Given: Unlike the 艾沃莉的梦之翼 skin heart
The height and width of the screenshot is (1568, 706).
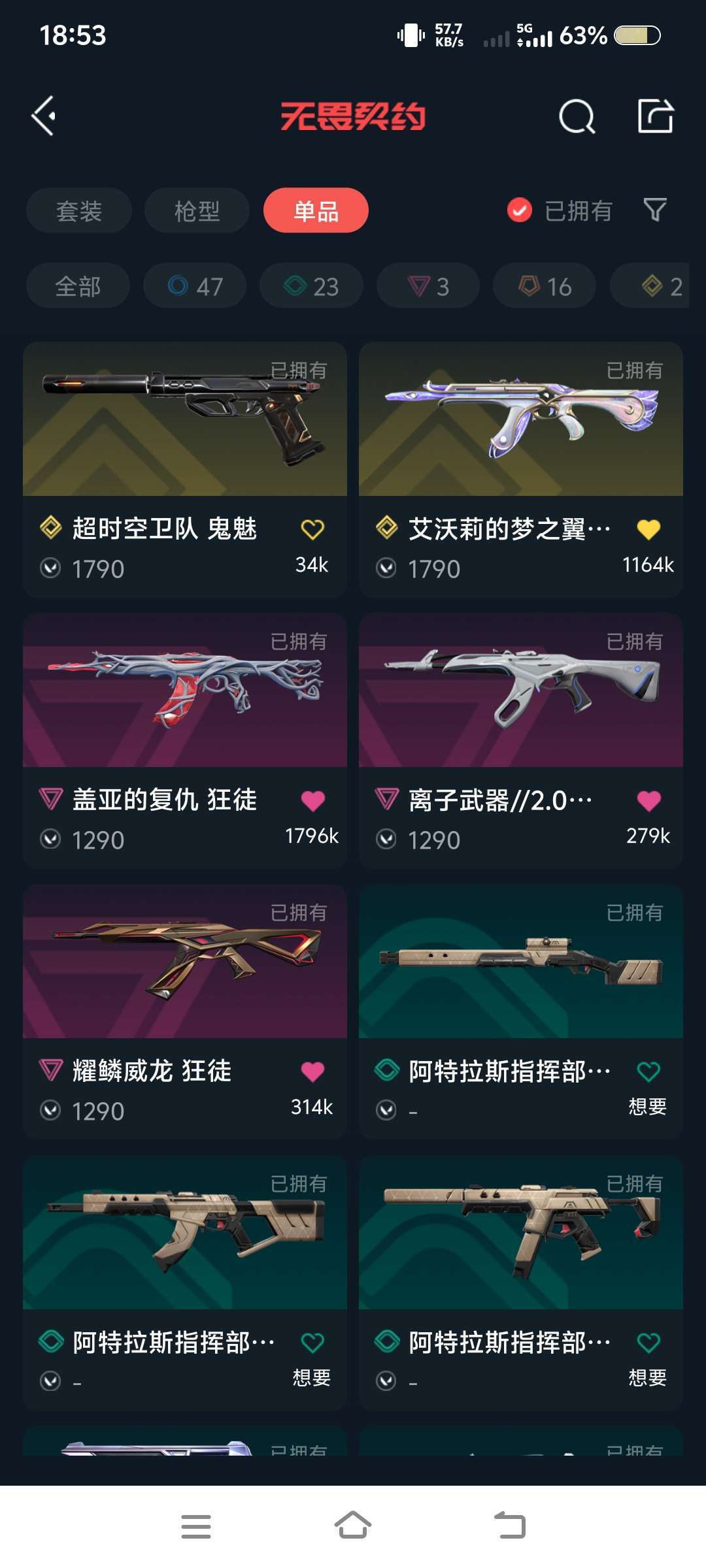Looking at the screenshot, I should pos(648,529).
